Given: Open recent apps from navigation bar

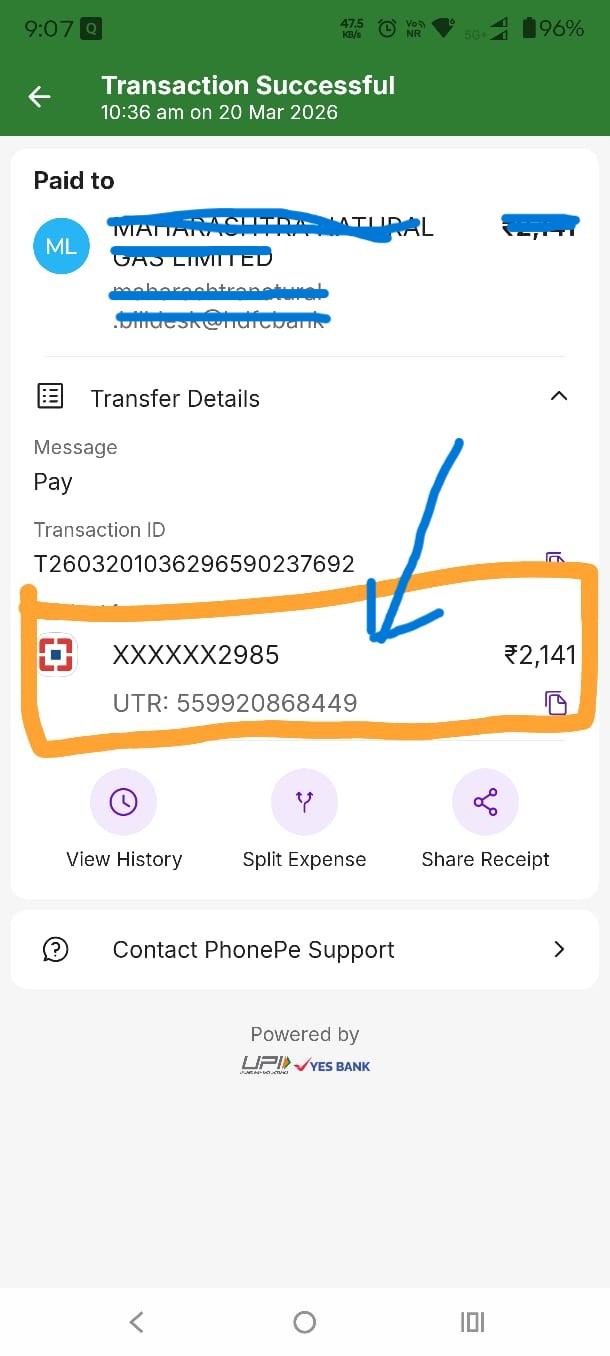Looking at the screenshot, I should click(472, 1322).
